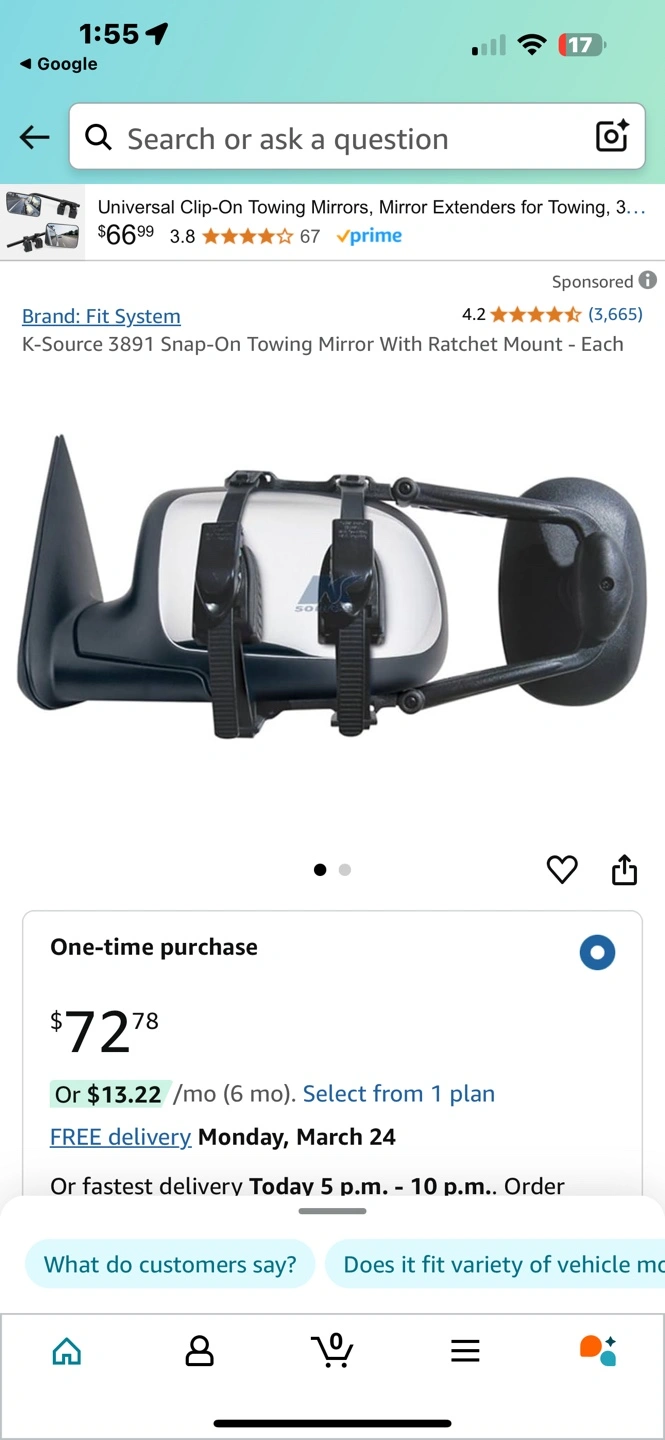
Task: Open FREE delivery details link
Action: pyautogui.click(x=120, y=1137)
